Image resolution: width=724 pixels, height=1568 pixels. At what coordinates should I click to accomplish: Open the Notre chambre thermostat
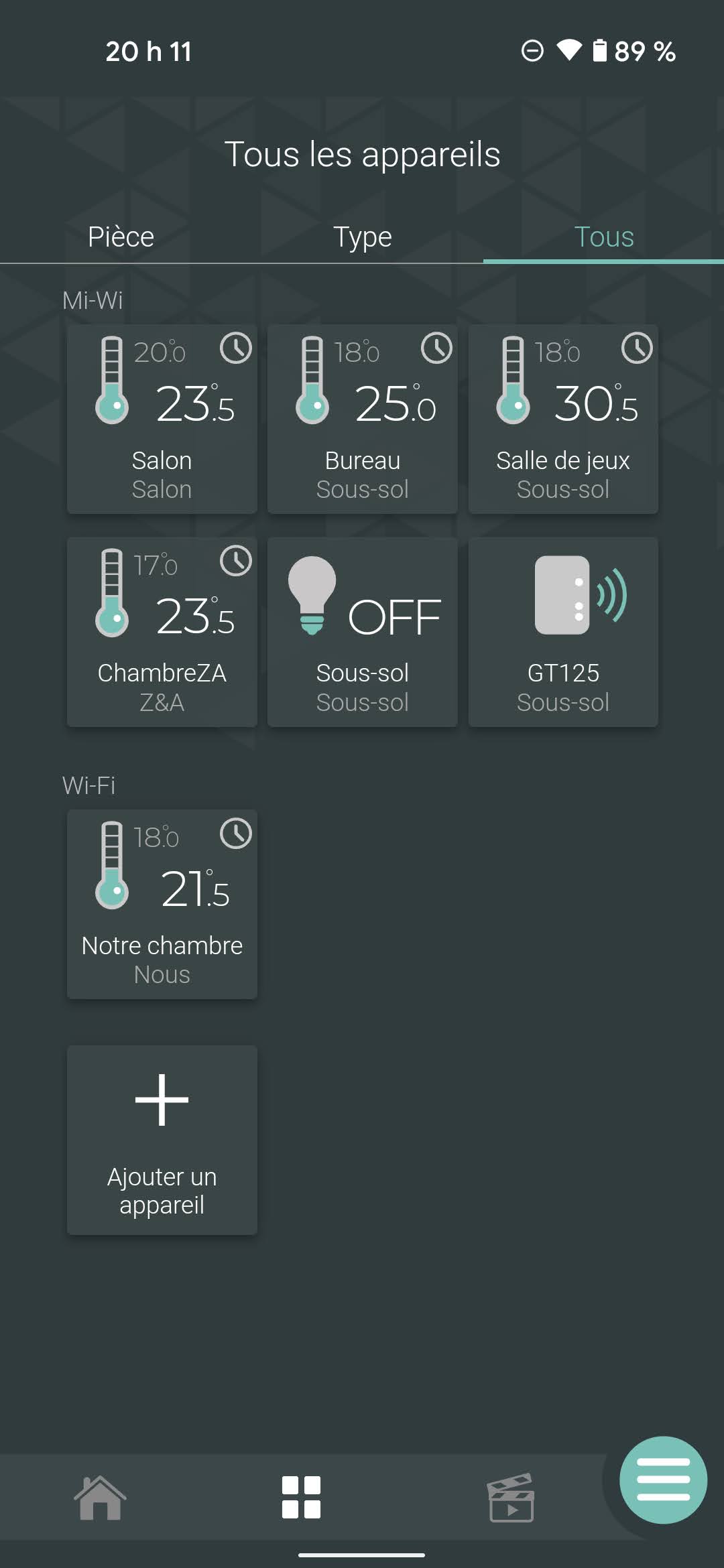[162, 904]
